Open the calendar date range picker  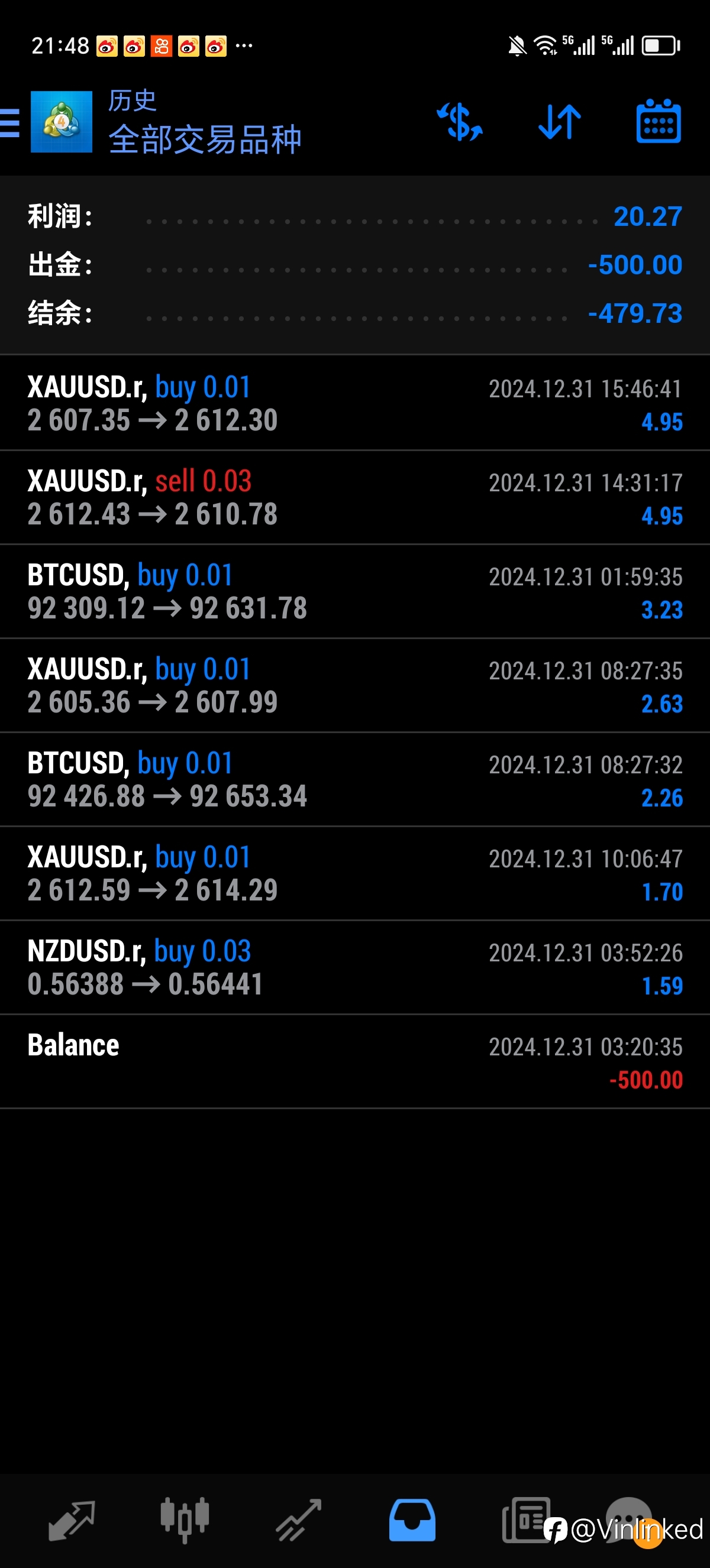(x=659, y=121)
